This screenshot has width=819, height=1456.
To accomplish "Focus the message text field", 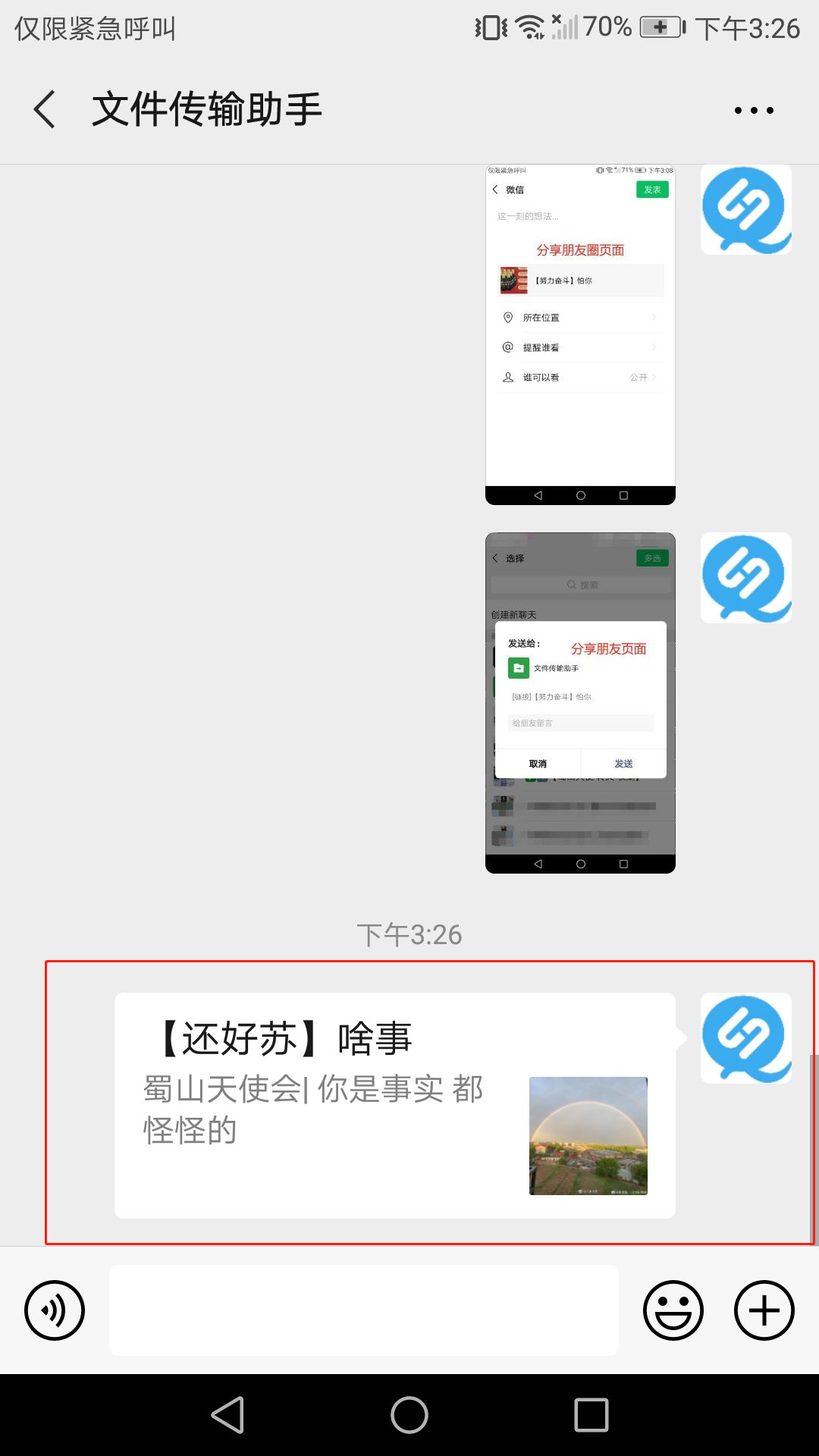I will pos(364,1310).
